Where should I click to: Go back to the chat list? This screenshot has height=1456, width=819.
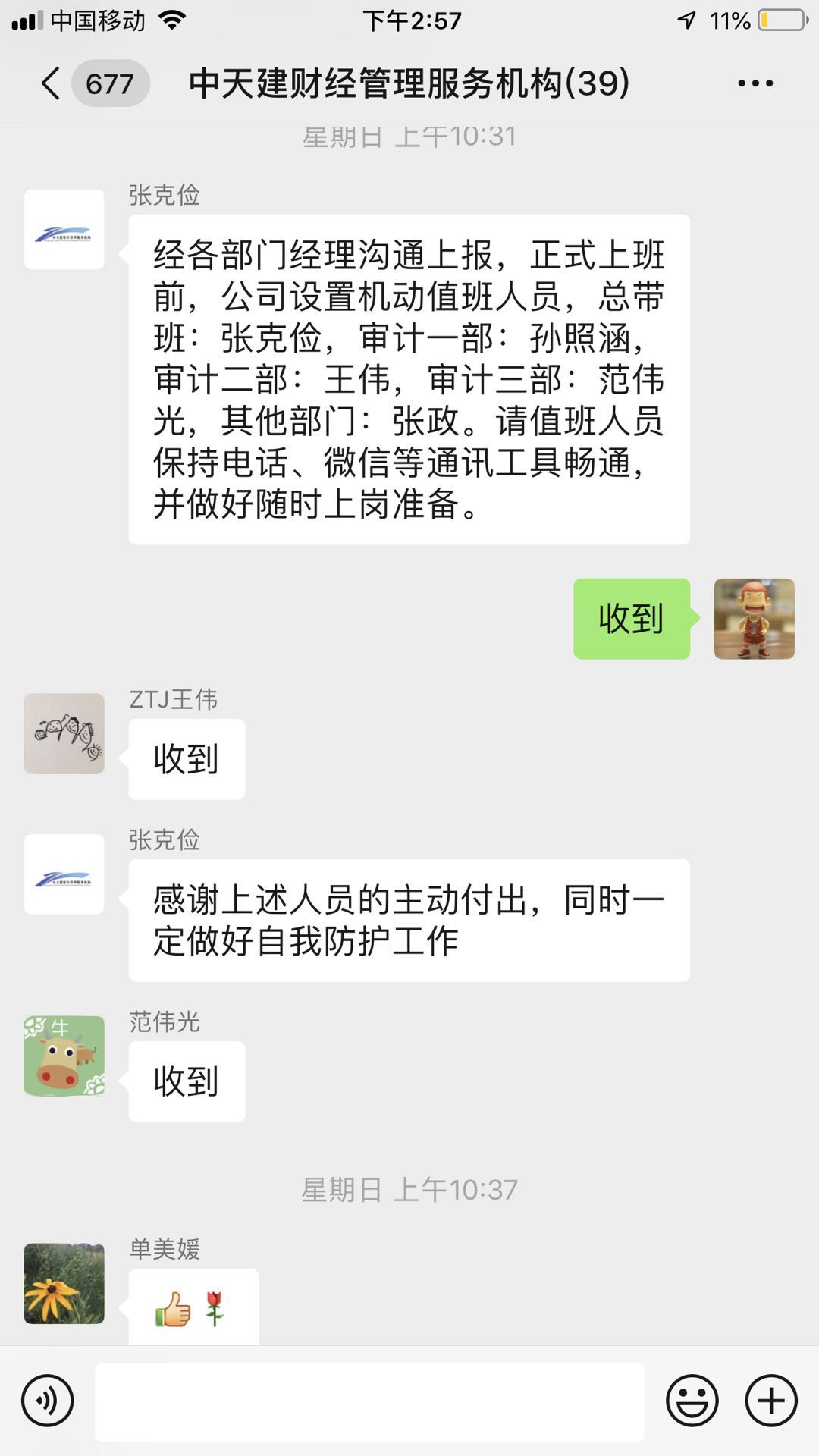tap(52, 83)
